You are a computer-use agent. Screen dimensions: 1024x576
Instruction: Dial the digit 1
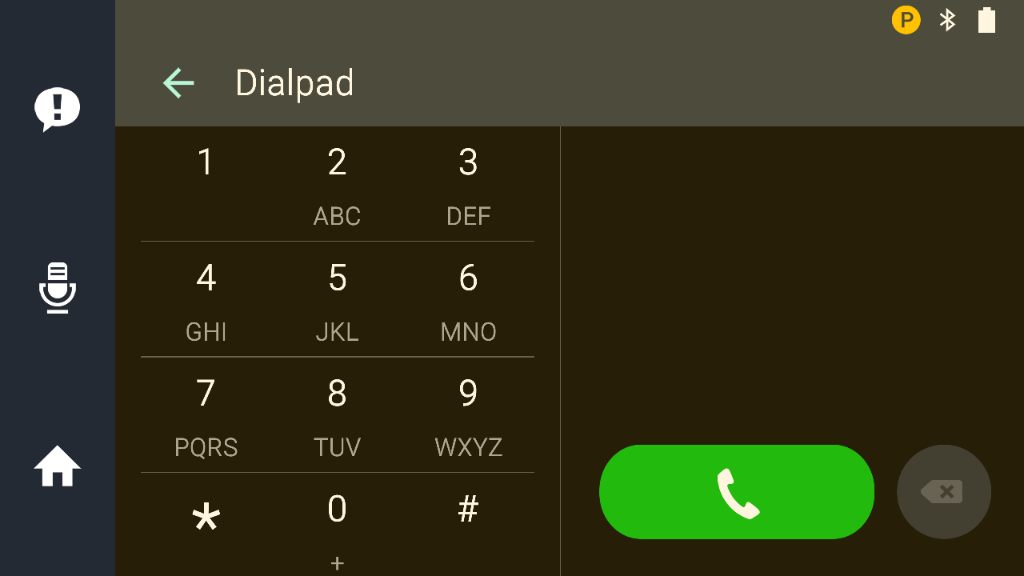tap(205, 183)
